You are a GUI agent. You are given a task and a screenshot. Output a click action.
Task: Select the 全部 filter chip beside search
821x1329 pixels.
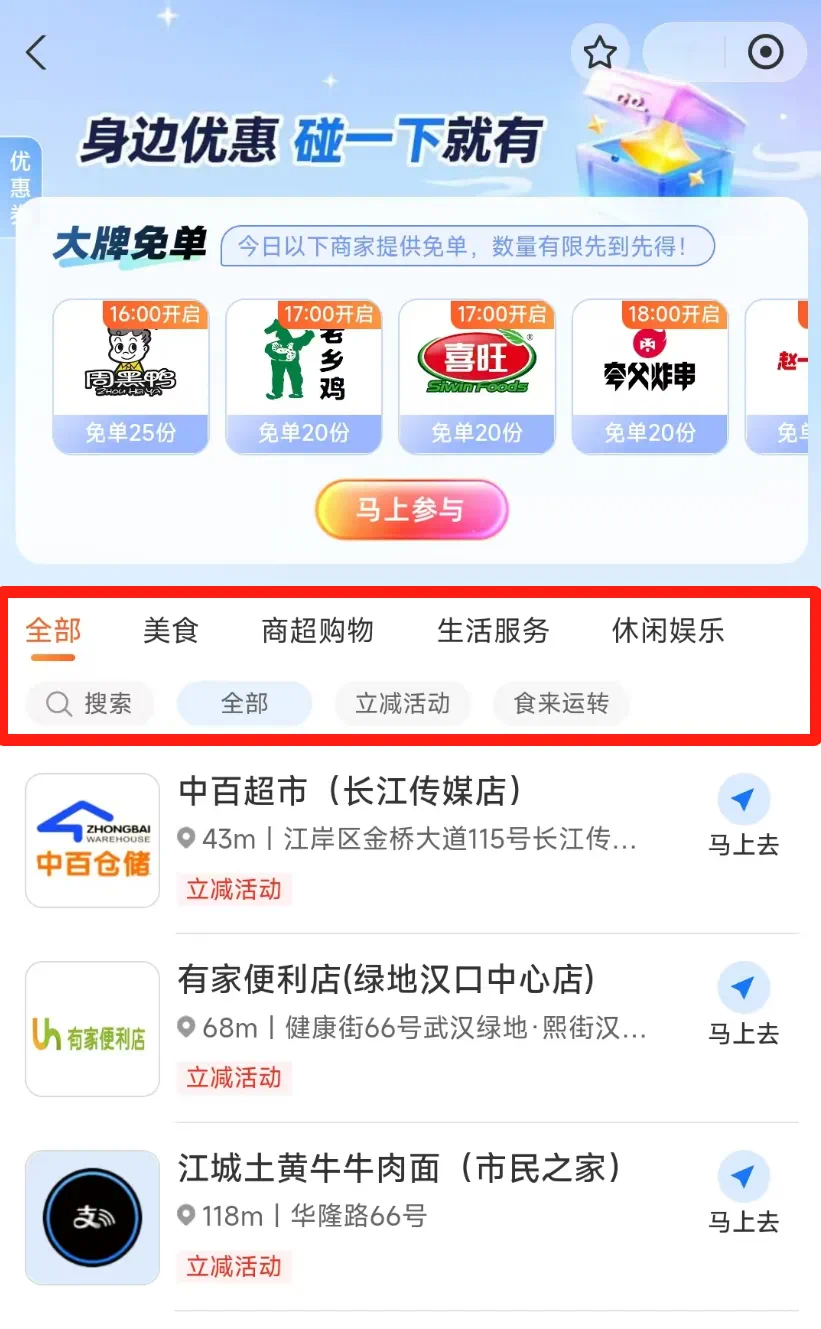(244, 704)
